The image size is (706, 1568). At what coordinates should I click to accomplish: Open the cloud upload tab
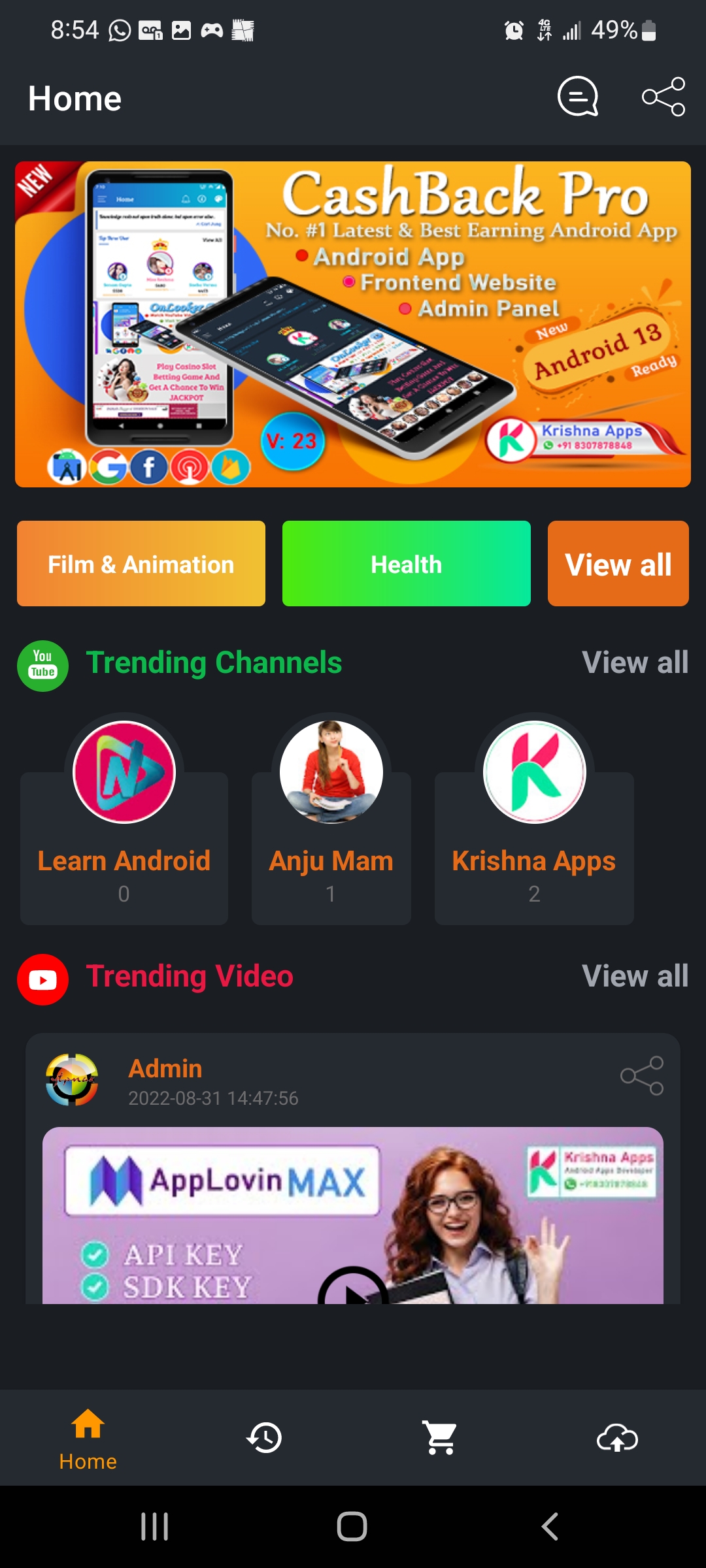click(x=617, y=1438)
